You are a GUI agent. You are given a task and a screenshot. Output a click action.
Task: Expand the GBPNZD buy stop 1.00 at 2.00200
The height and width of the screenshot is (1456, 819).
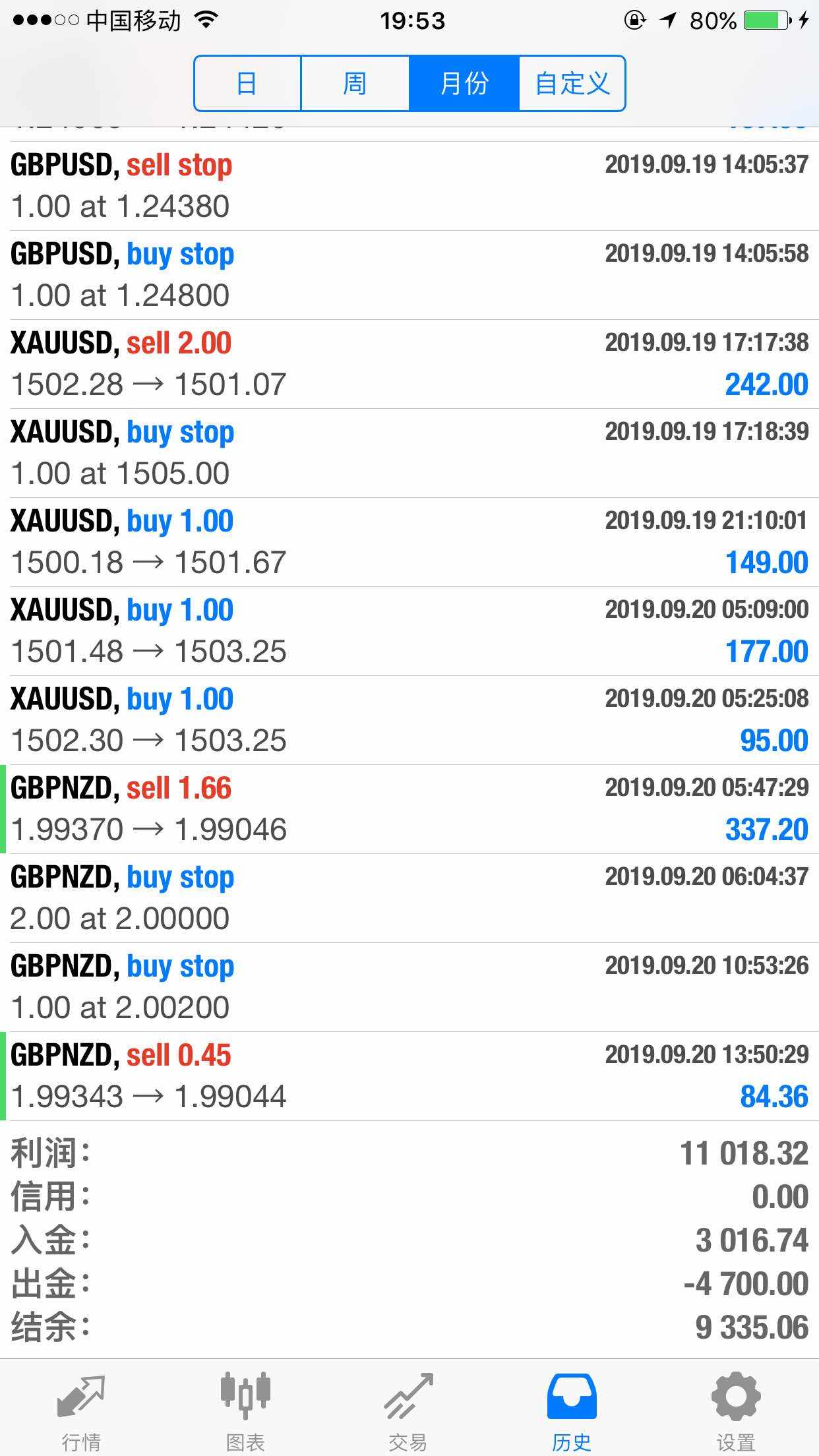(409, 987)
